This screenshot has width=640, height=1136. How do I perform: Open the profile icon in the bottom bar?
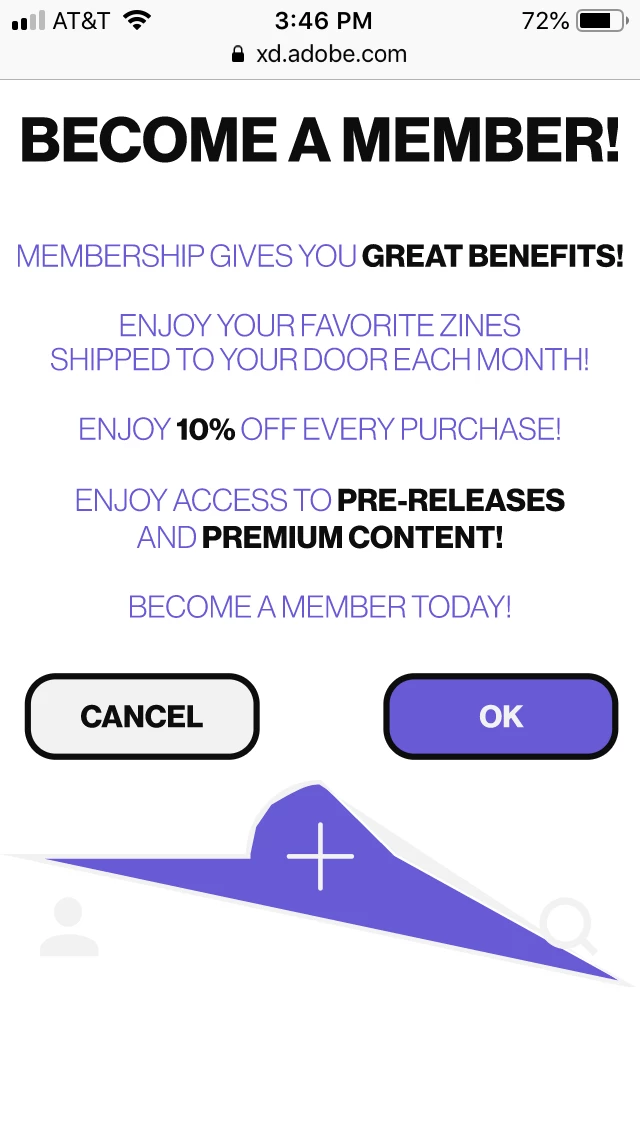[69, 927]
